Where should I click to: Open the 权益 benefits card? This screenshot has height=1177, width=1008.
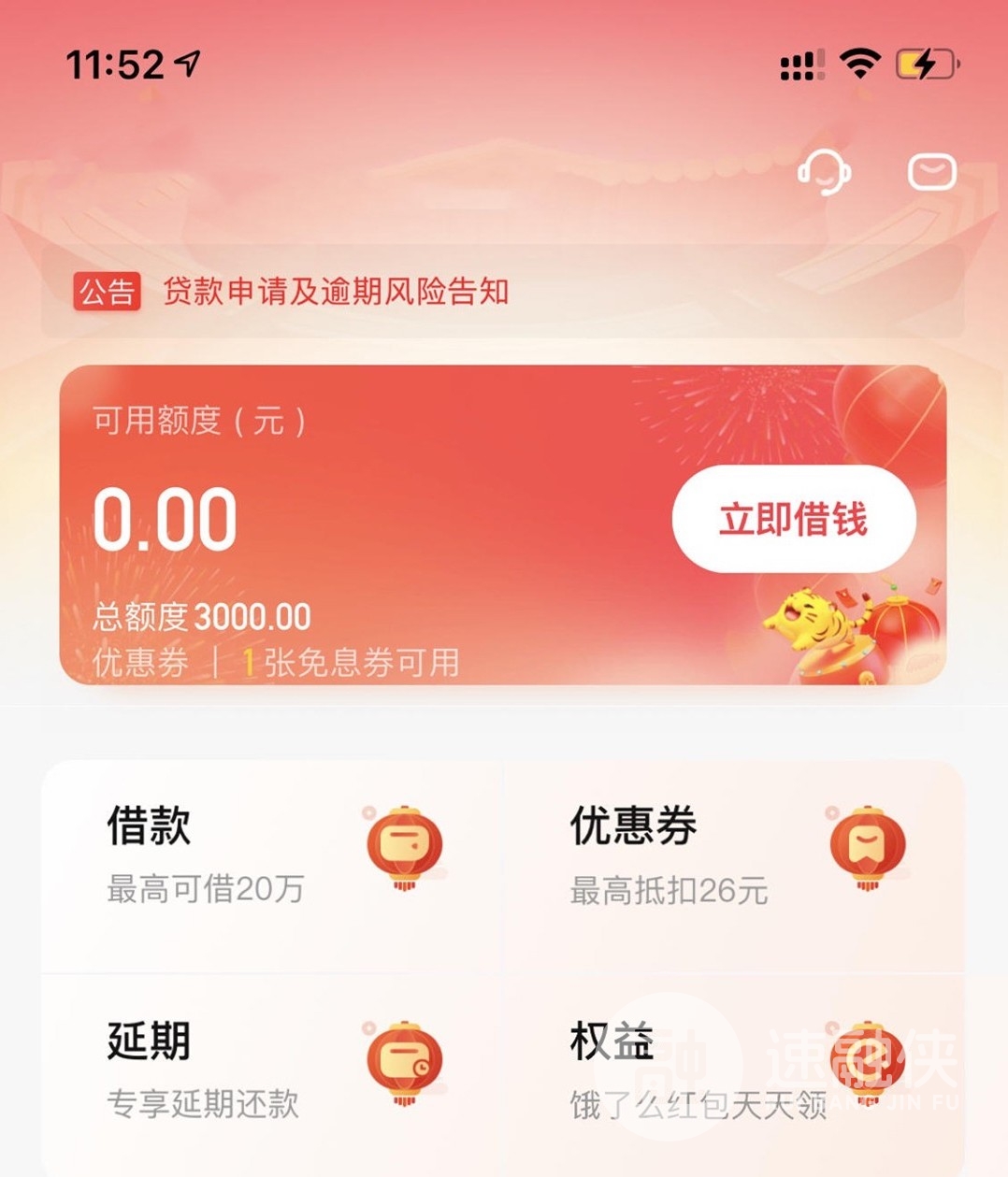tap(734, 1070)
